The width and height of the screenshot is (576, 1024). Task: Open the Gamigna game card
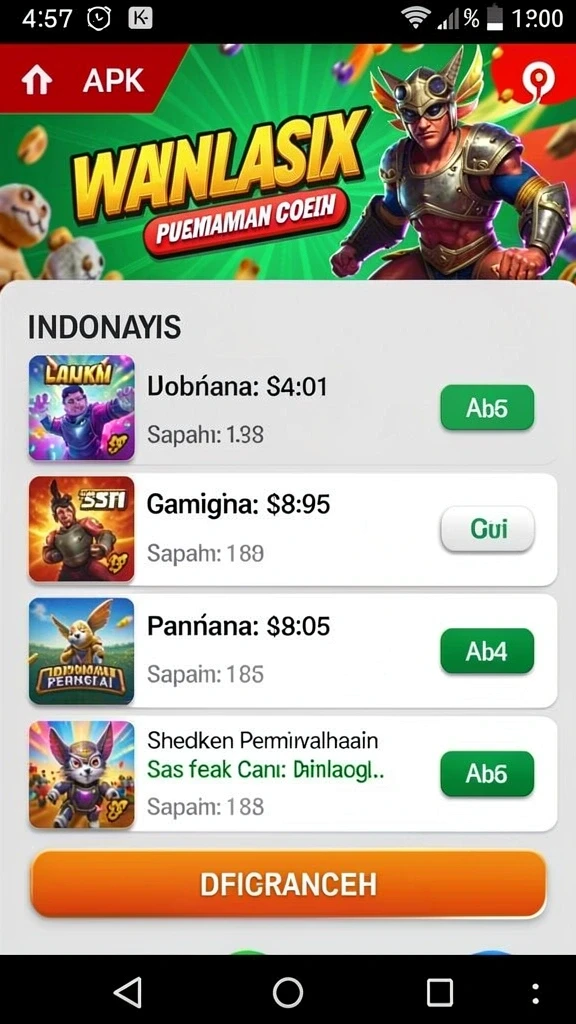[293, 530]
